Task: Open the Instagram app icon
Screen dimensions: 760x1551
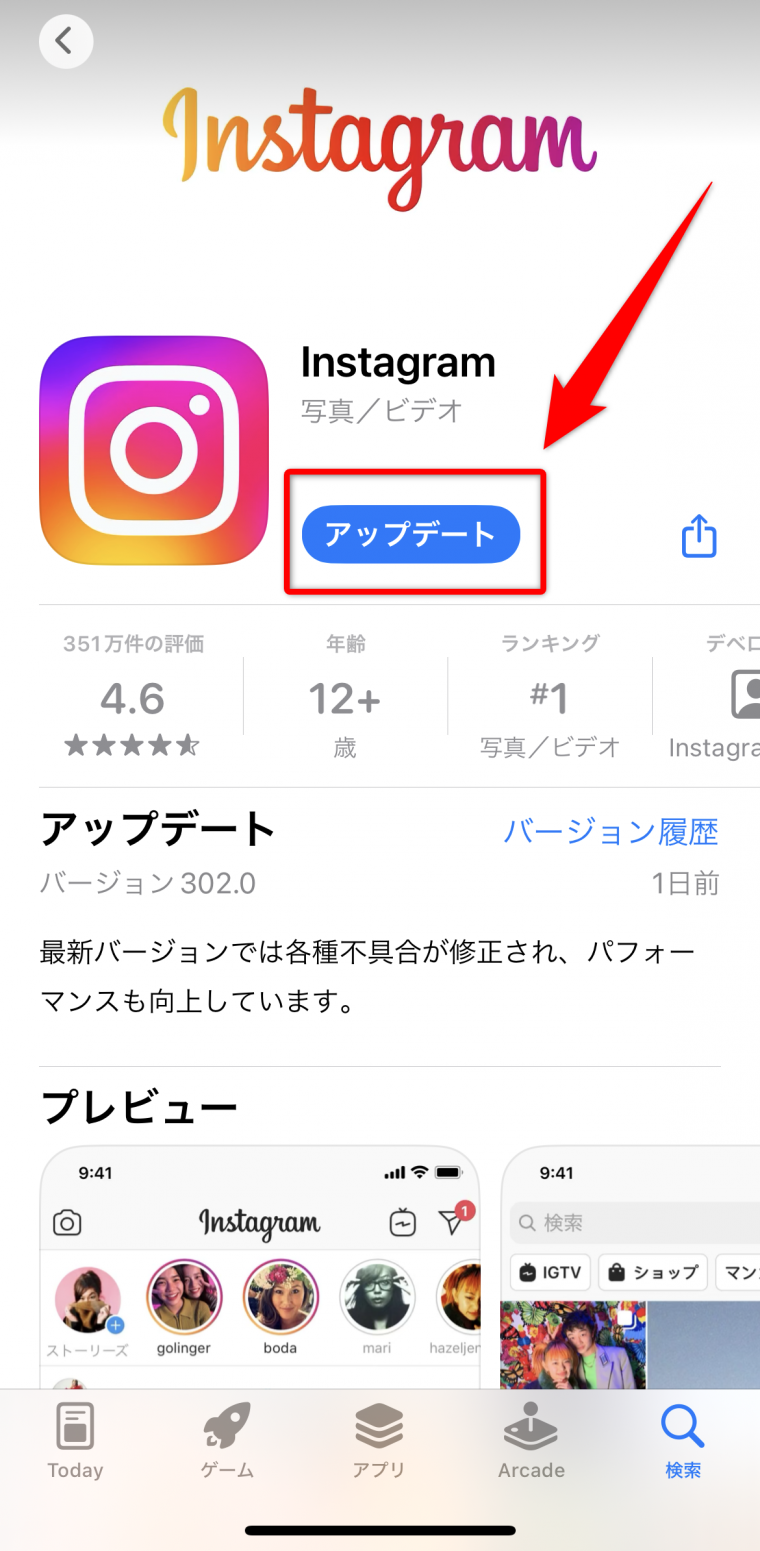Action: coord(153,448)
